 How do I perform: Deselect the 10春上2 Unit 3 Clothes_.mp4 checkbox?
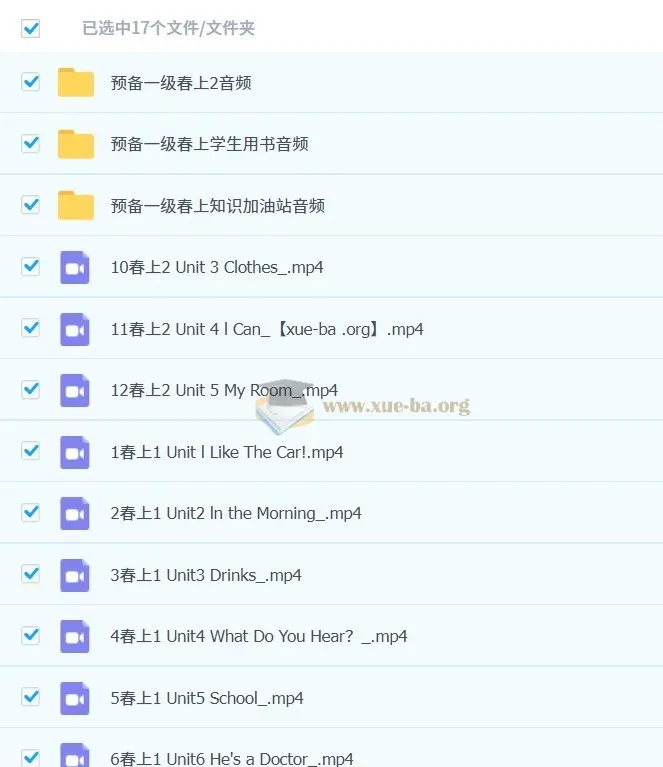click(31, 266)
